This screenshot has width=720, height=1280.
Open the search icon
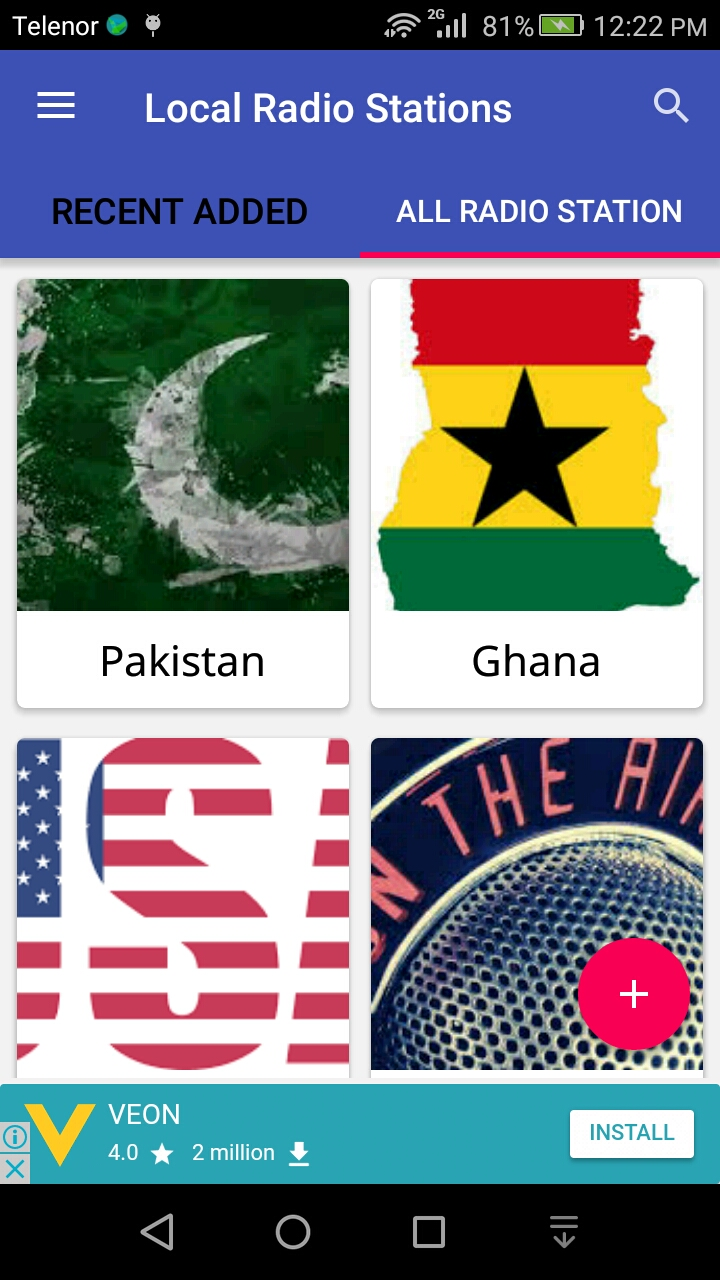coord(671,105)
